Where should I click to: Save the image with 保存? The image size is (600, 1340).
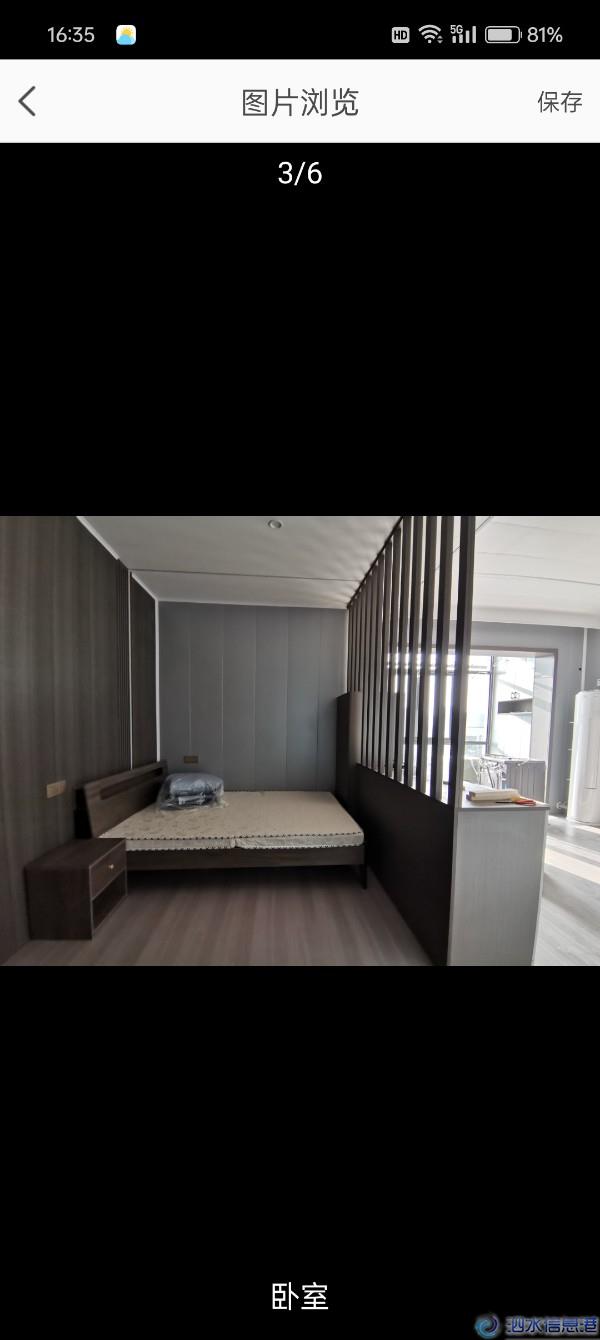click(559, 101)
